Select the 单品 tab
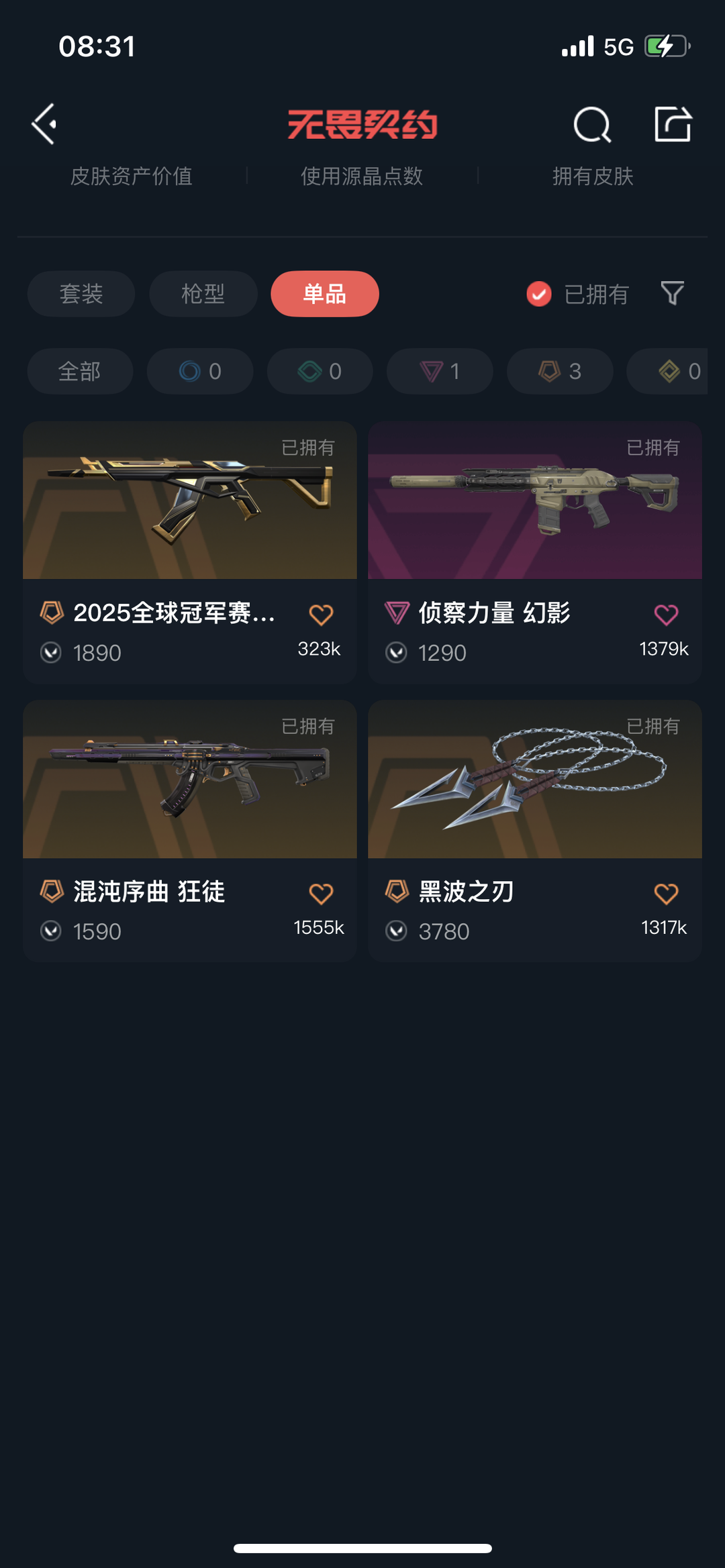Screen dimensions: 725x1568 click(325, 294)
